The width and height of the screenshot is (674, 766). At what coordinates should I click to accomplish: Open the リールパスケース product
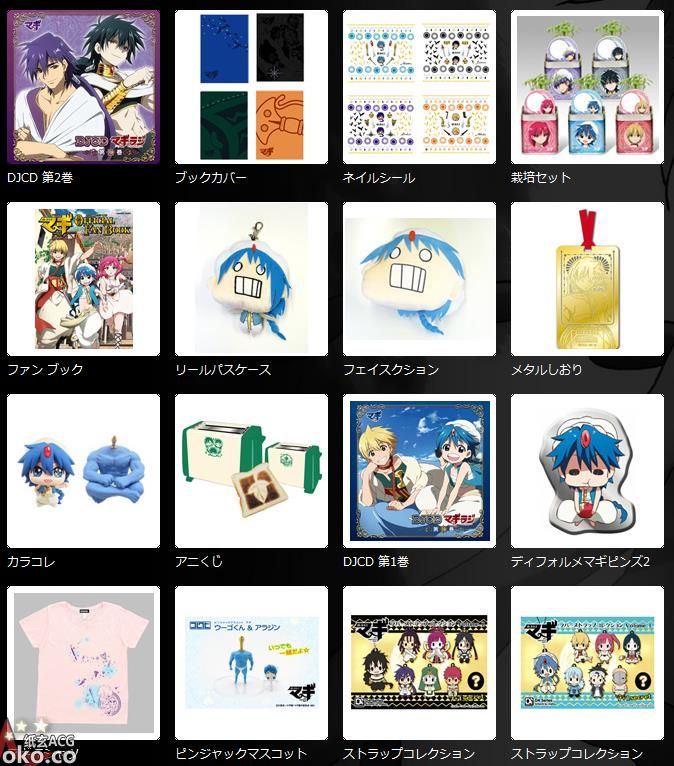coord(251,279)
